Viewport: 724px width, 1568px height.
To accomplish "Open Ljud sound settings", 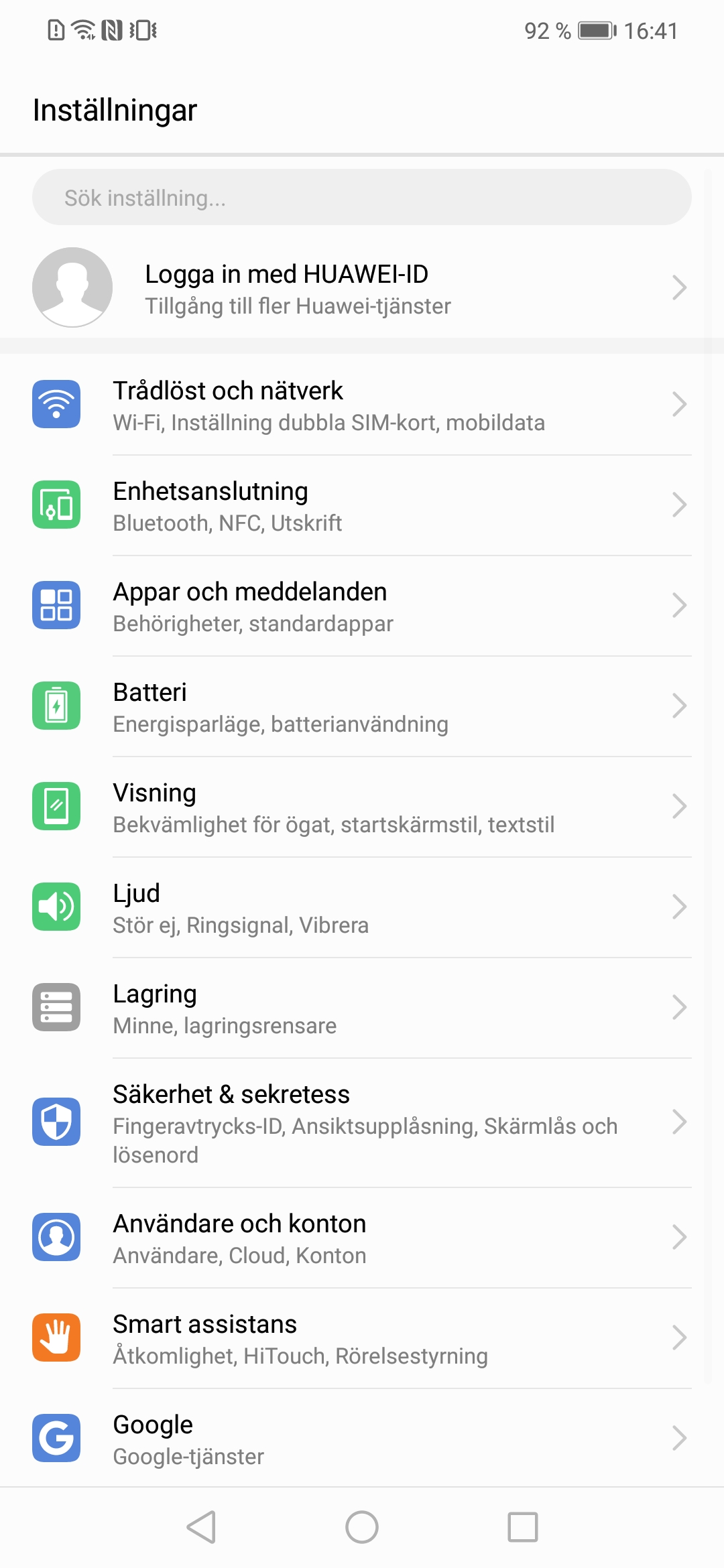I will click(x=362, y=908).
